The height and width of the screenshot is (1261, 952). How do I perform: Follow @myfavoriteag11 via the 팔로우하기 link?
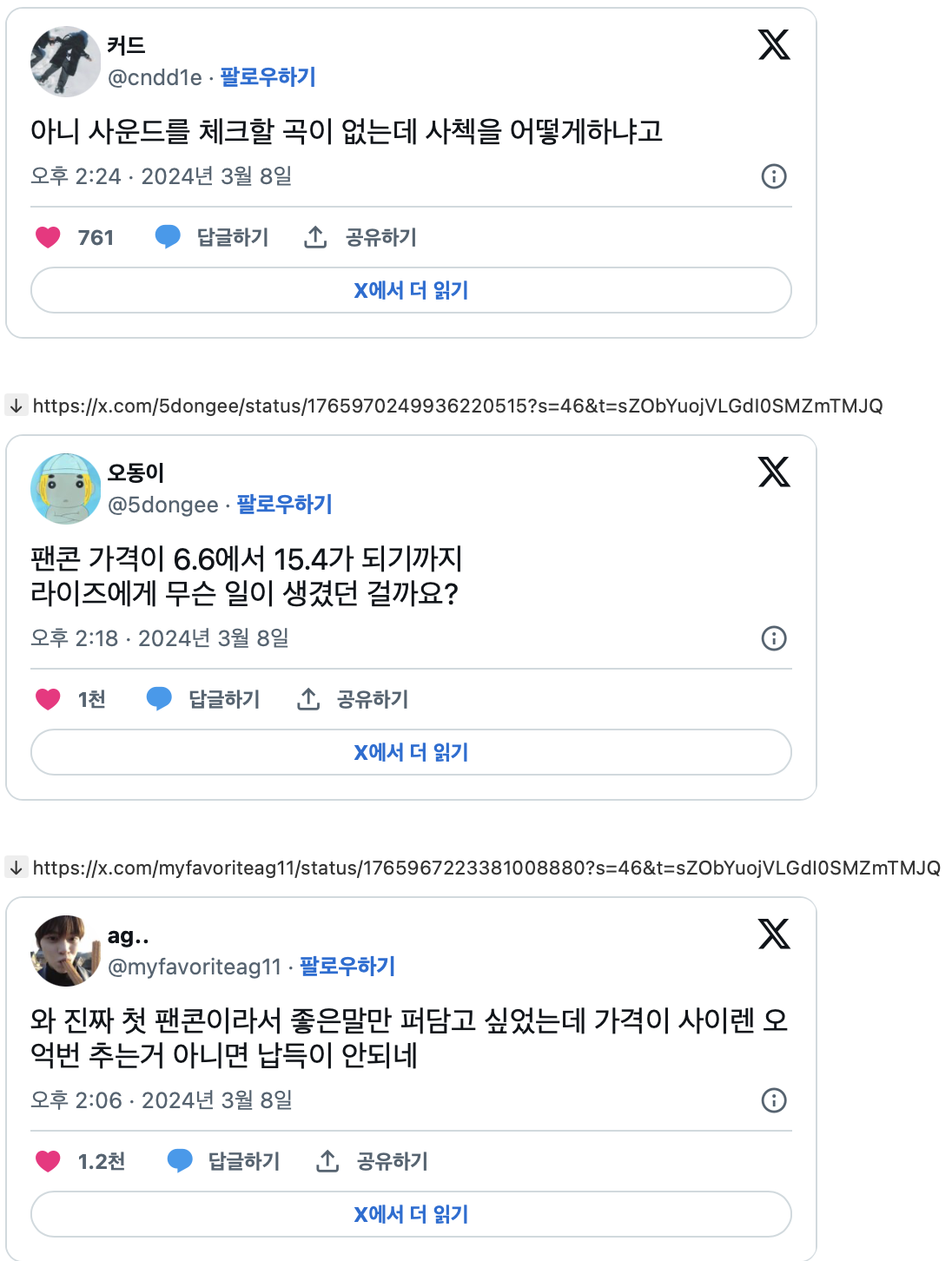347,967
